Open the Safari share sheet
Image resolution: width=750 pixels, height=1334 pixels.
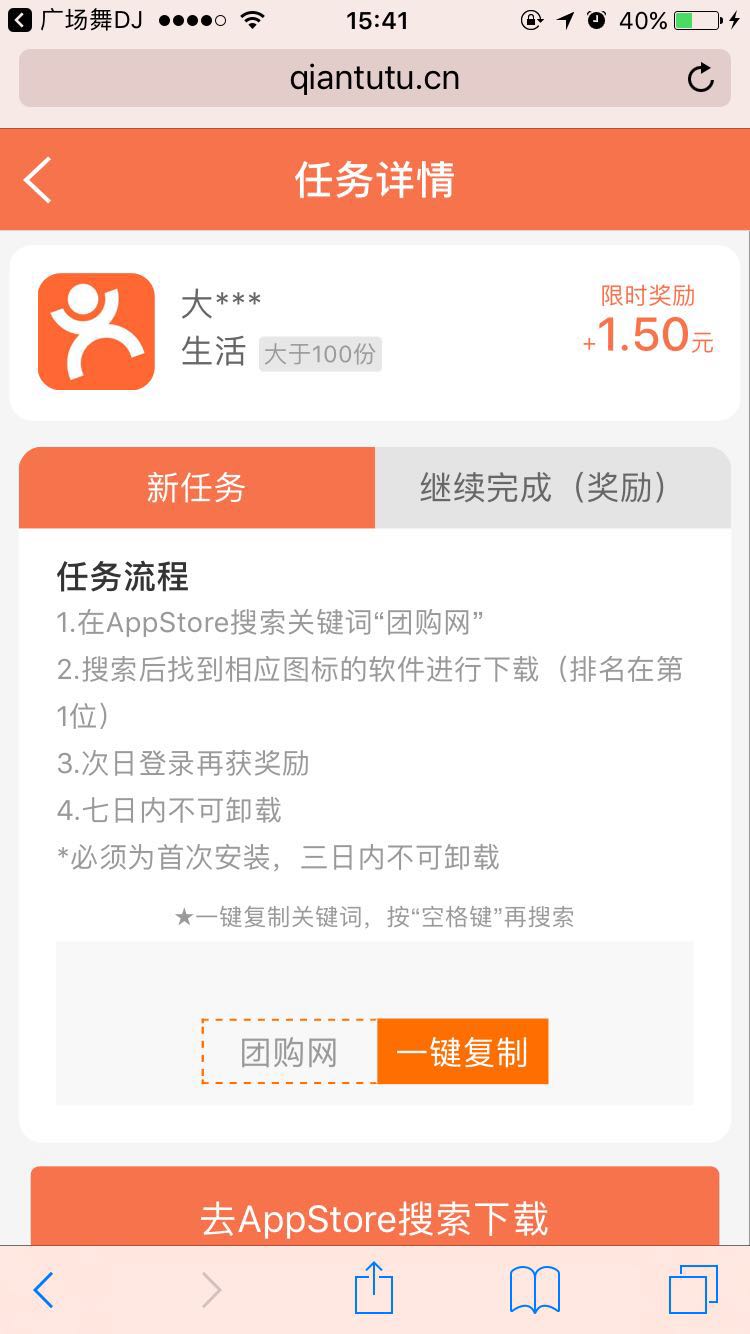[374, 1289]
